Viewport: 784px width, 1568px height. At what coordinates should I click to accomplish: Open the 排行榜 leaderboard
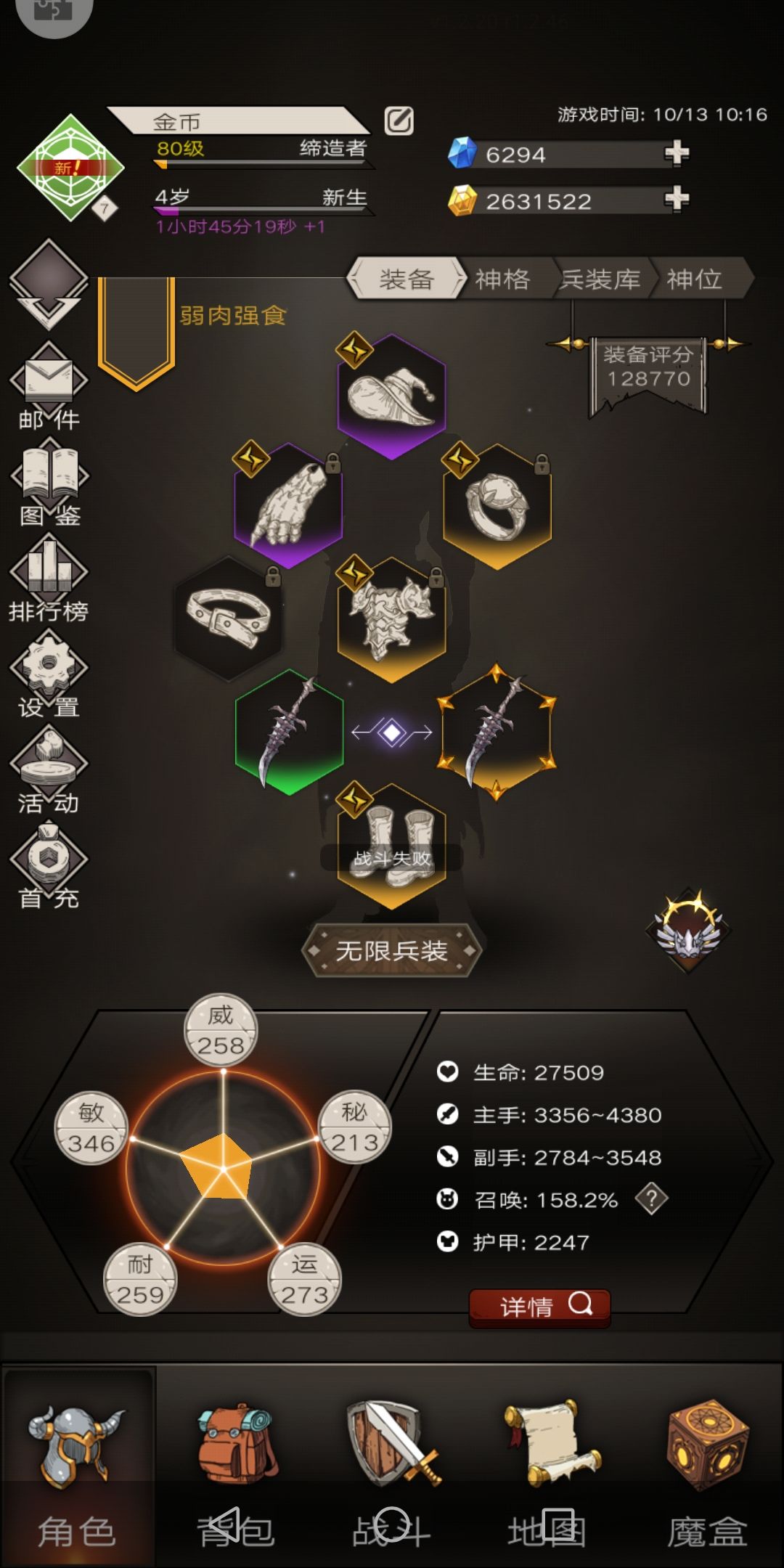pyautogui.click(x=49, y=579)
